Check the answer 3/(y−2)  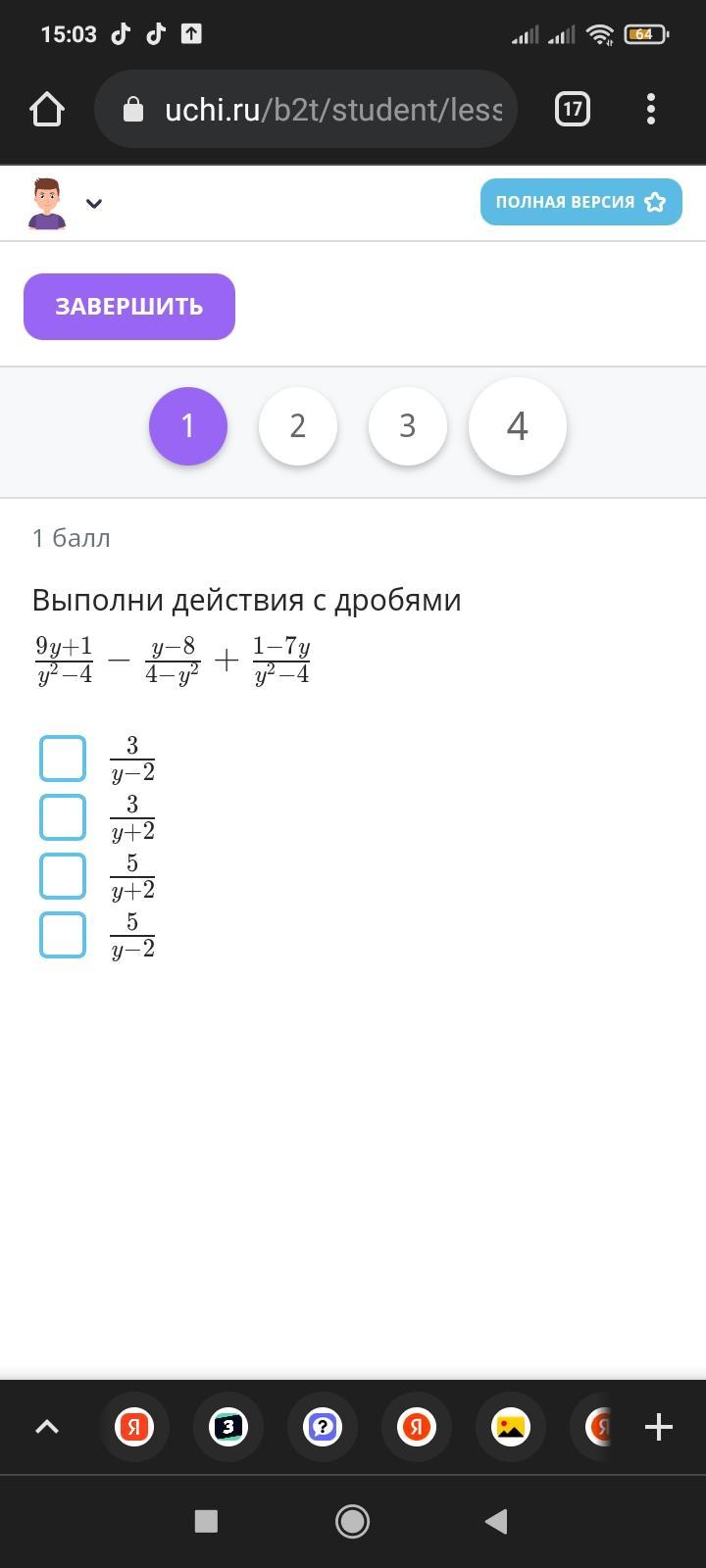(x=63, y=759)
